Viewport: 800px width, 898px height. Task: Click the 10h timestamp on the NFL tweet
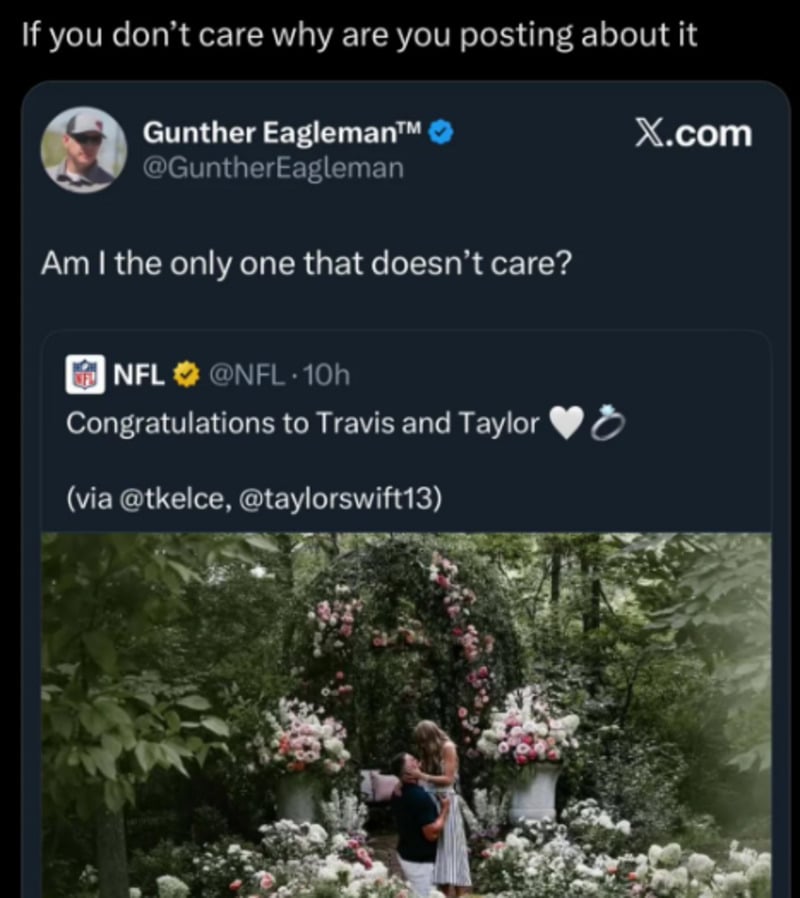[x=328, y=374]
